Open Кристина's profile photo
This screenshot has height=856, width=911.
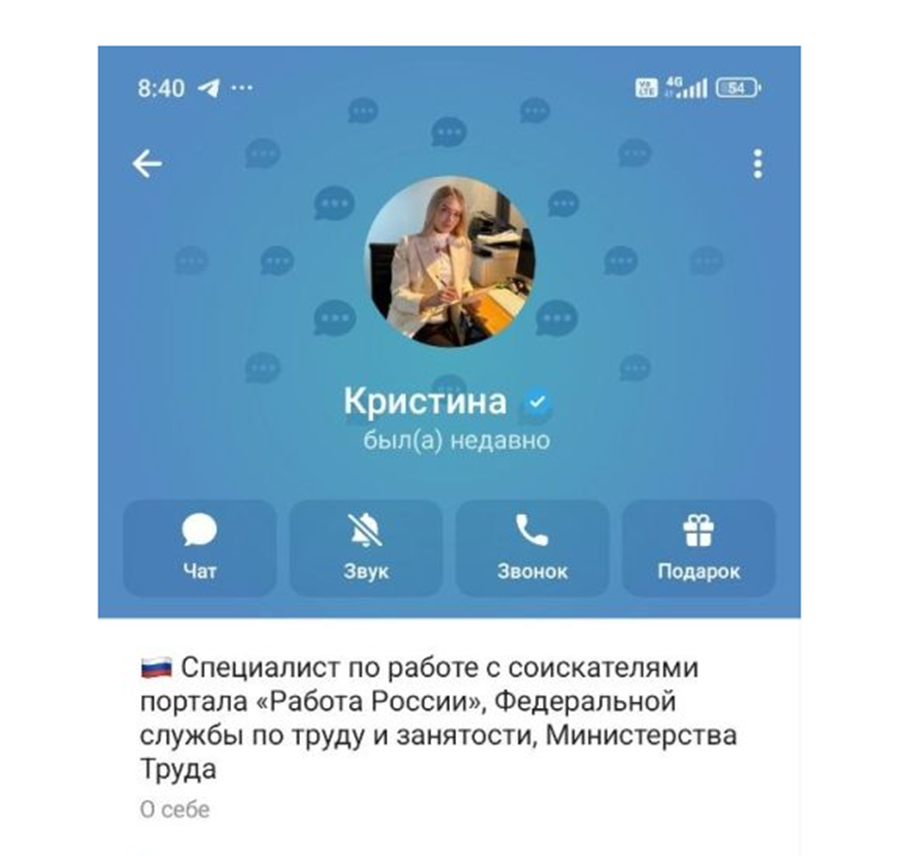(449, 261)
